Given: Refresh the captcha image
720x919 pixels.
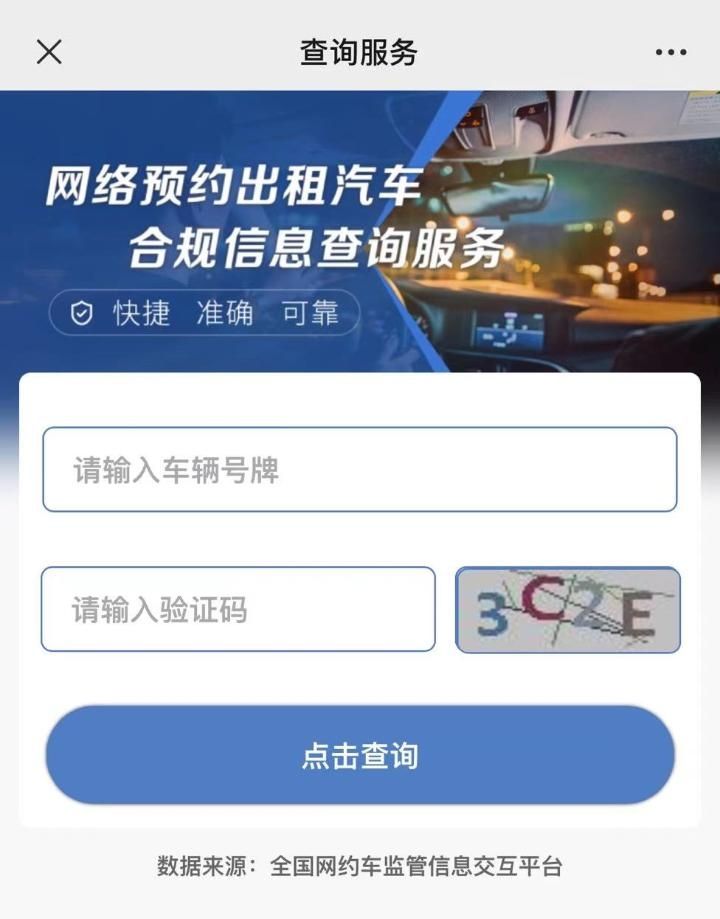Looking at the screenshot, I should [x=567, y=609].
